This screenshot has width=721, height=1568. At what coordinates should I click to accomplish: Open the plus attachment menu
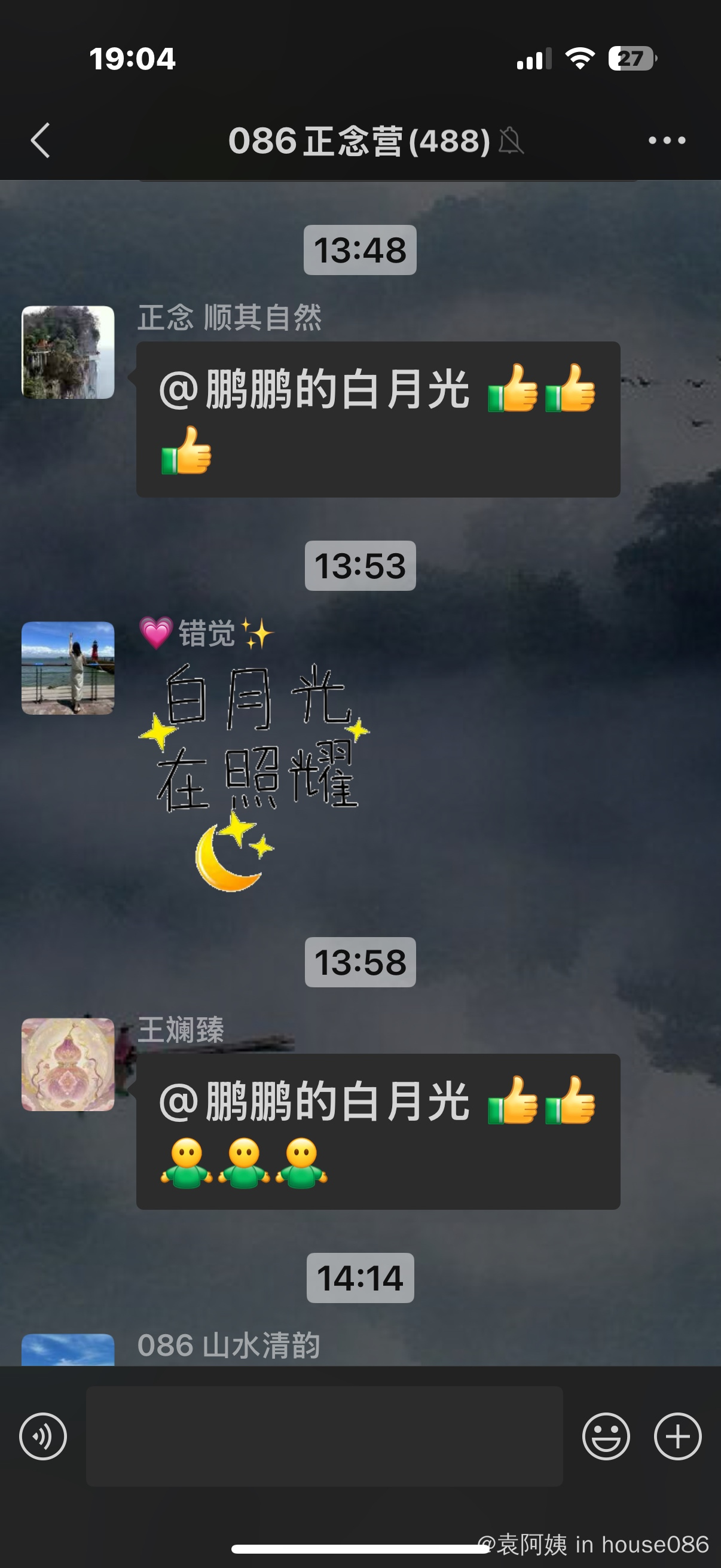(x=677, y=1436)
